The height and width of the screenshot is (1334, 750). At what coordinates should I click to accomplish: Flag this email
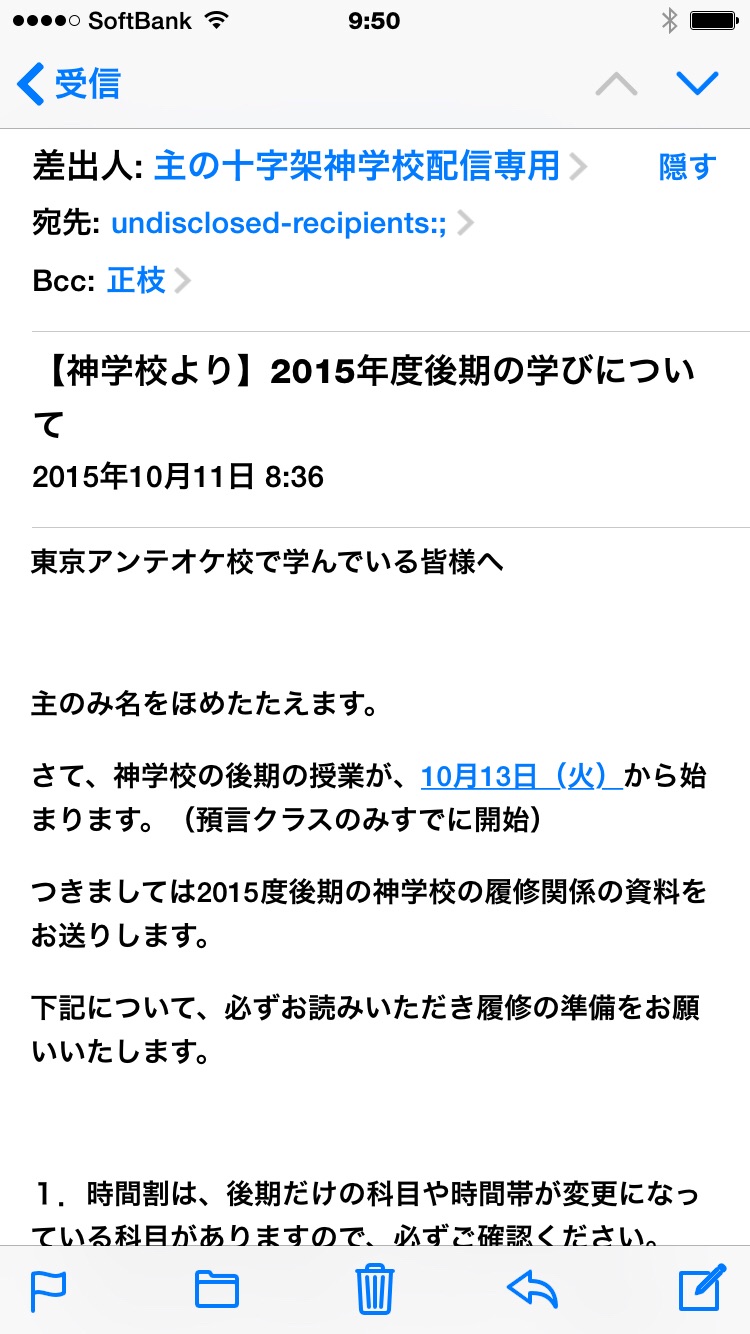(x=49, y=1290)
